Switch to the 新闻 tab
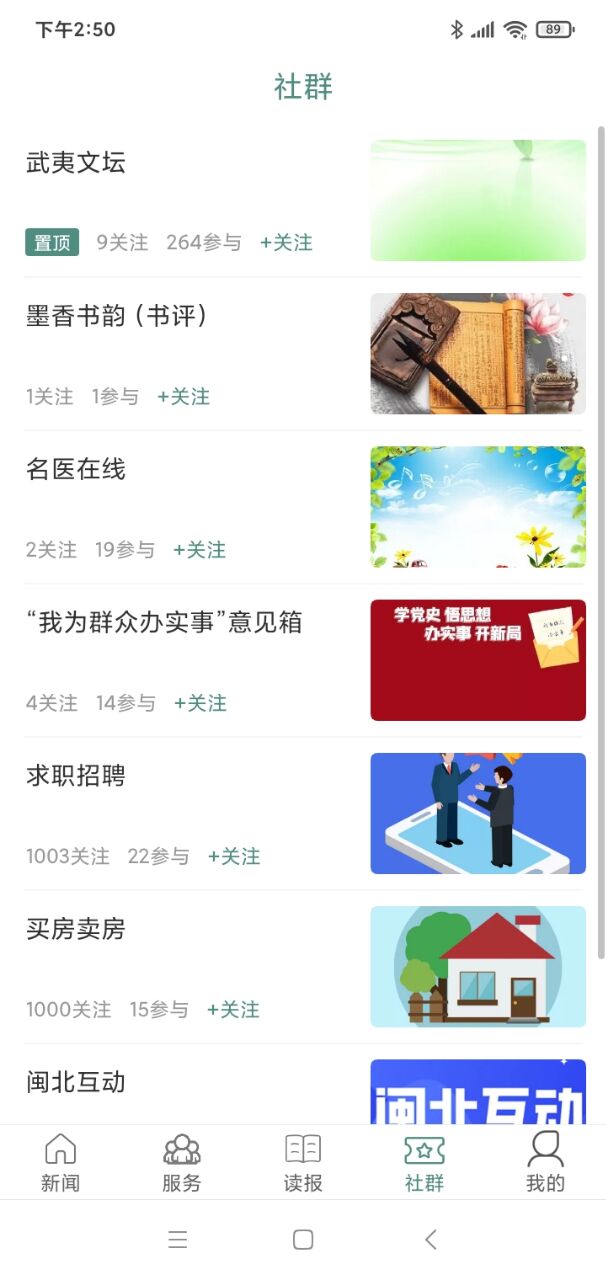The width and height of the screenshot is (606, 1280). click(60, 1163)
